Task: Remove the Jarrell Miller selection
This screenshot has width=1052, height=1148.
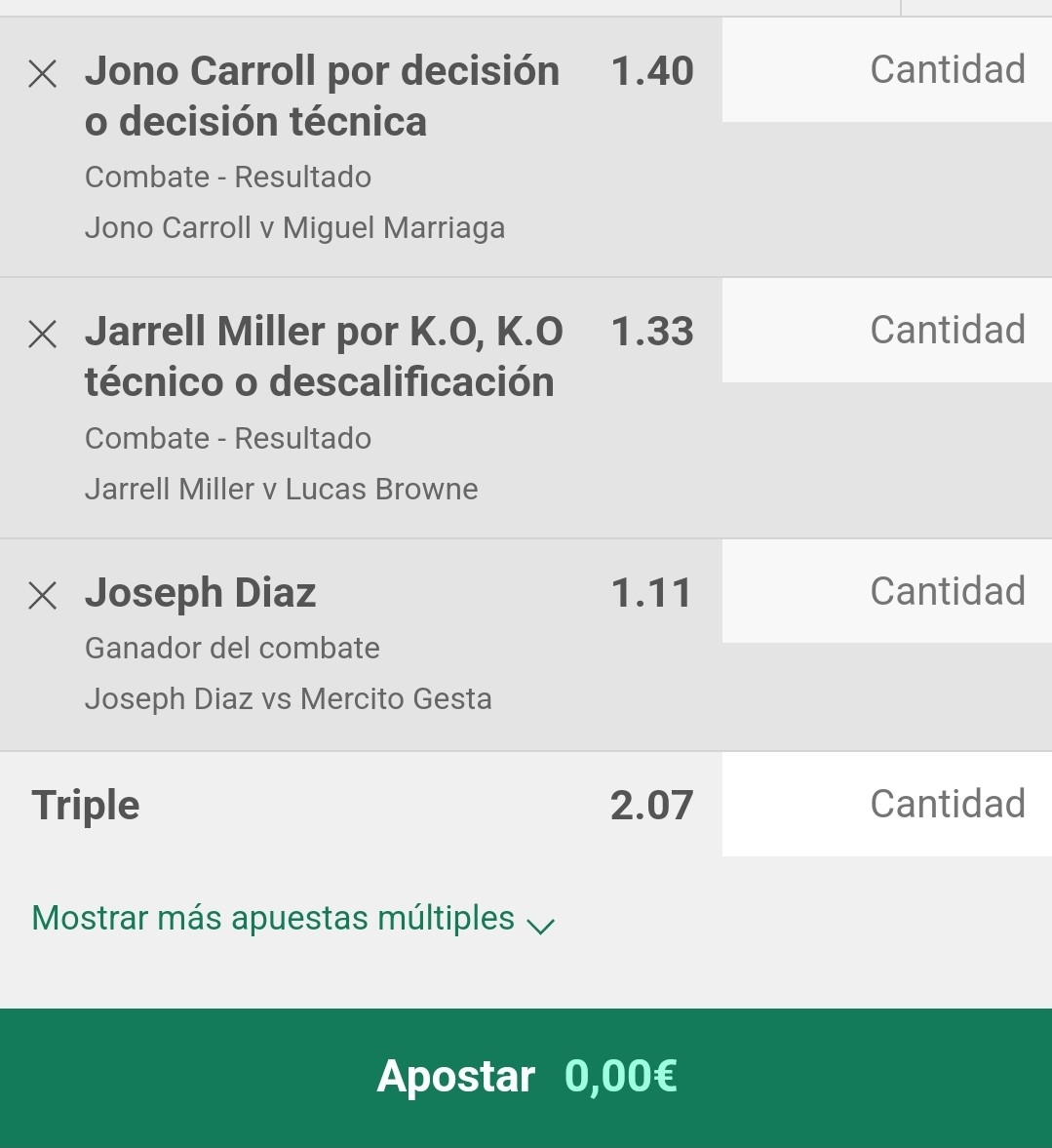Action: click(x=43, y=335)
